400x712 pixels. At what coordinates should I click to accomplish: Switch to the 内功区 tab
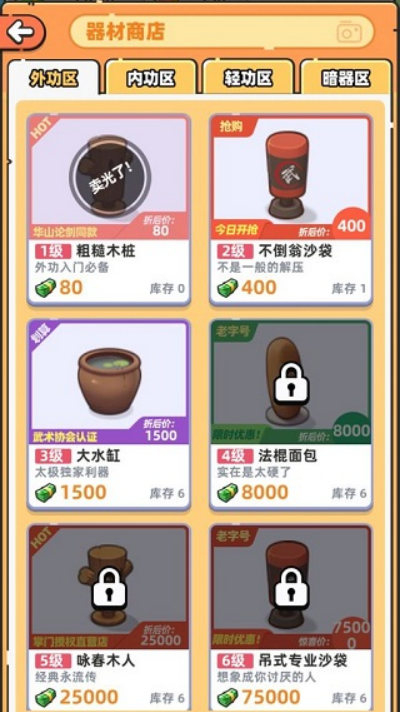[151, 78]
